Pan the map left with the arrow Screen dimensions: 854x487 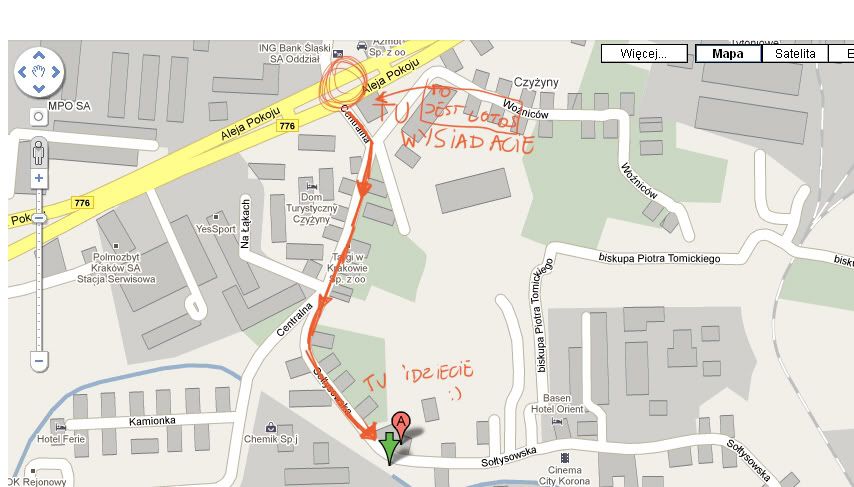pos(23,72)
